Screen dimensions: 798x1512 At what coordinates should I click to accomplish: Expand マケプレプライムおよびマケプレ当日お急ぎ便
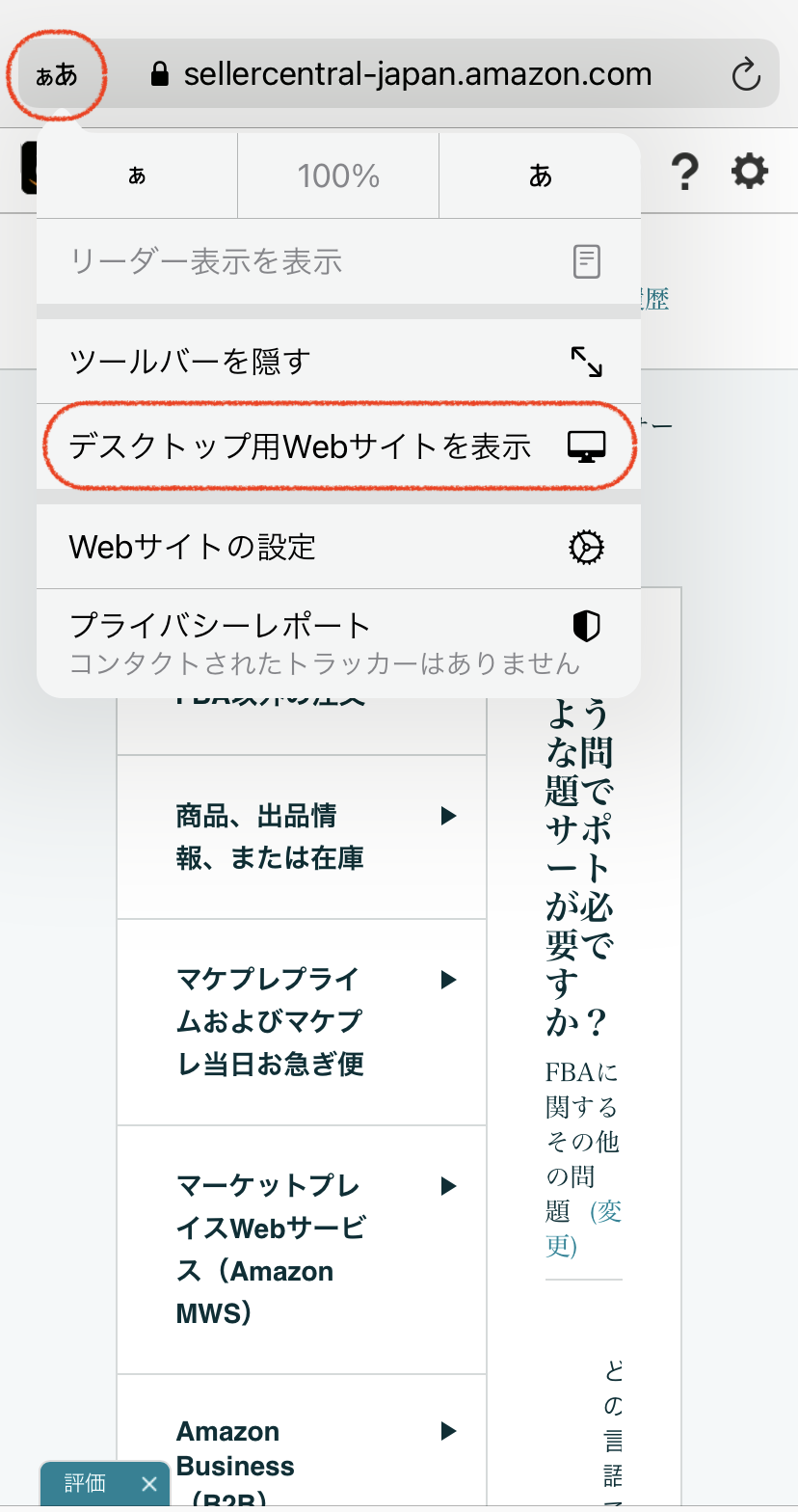tap(301, 1022)
